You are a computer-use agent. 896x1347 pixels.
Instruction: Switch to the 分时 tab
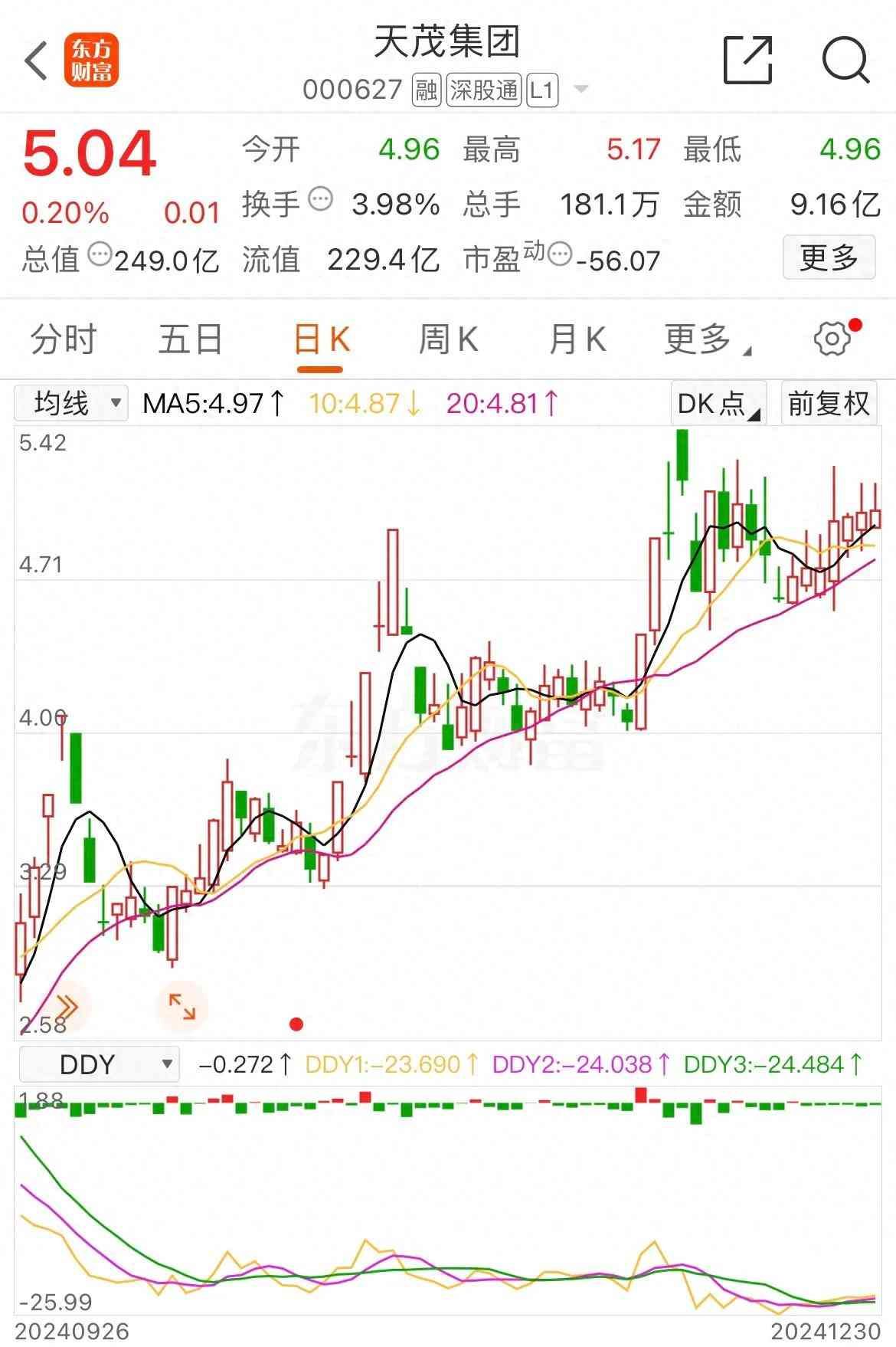(64, 339)
